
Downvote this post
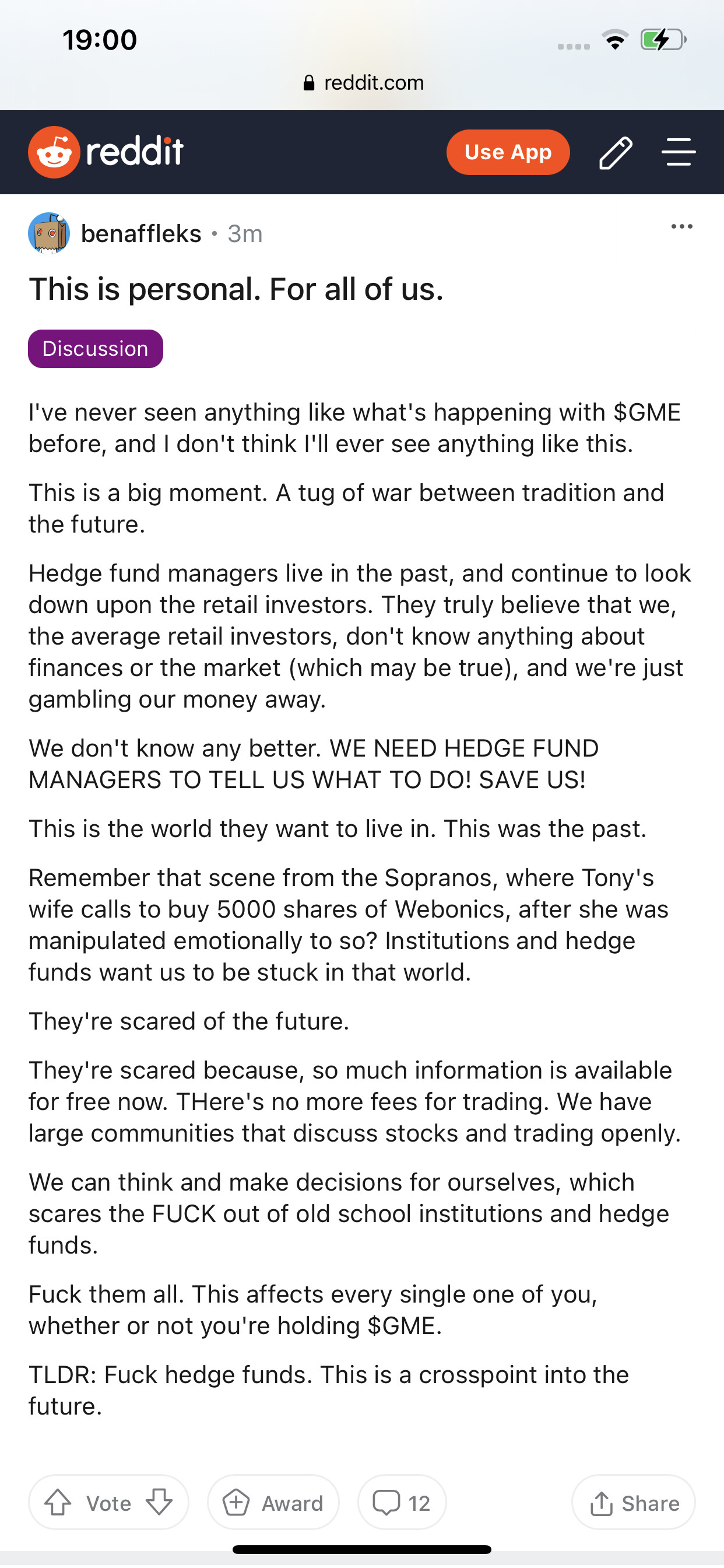pos(159,1502)
